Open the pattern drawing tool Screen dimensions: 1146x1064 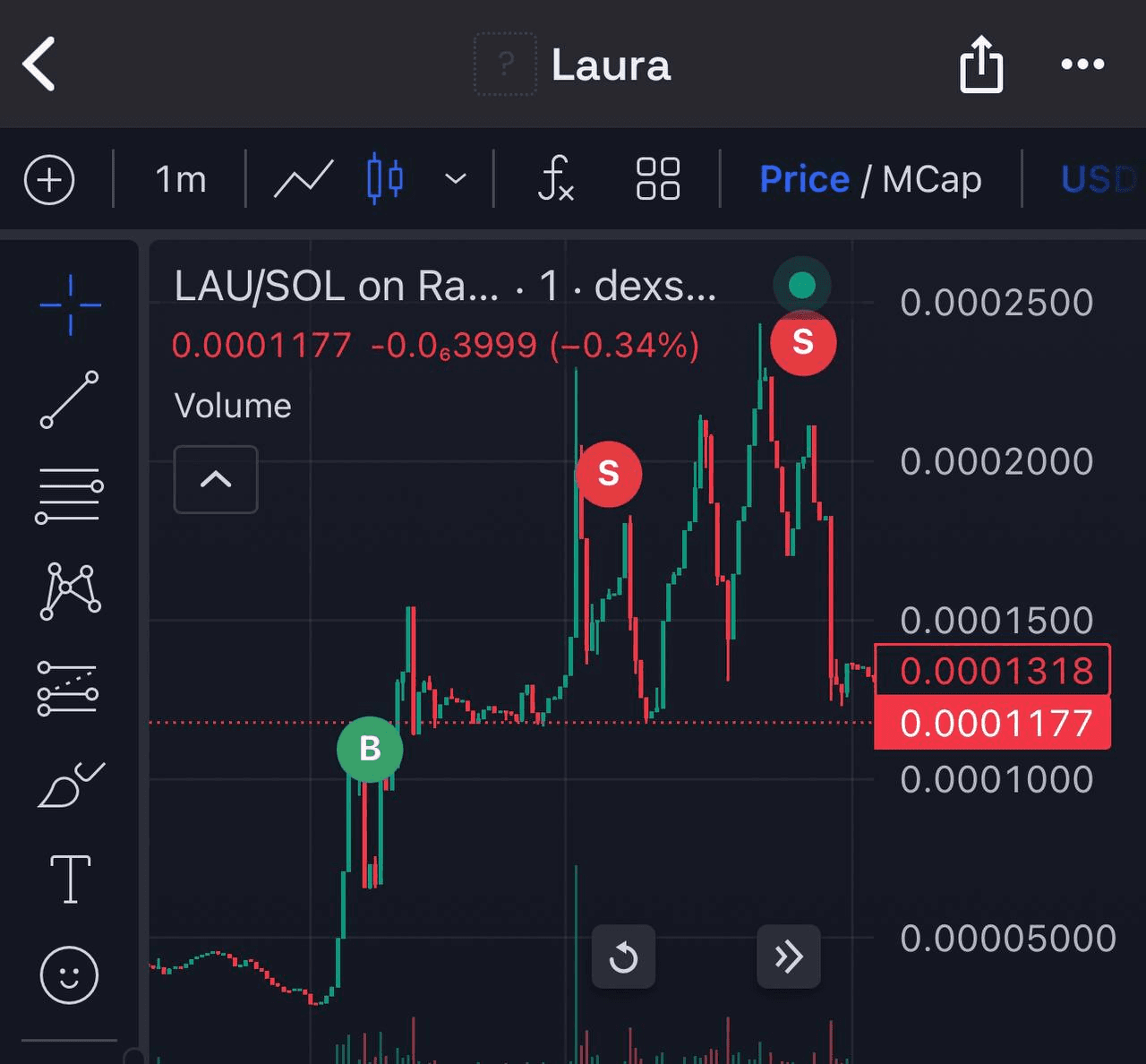pos(70,591)
